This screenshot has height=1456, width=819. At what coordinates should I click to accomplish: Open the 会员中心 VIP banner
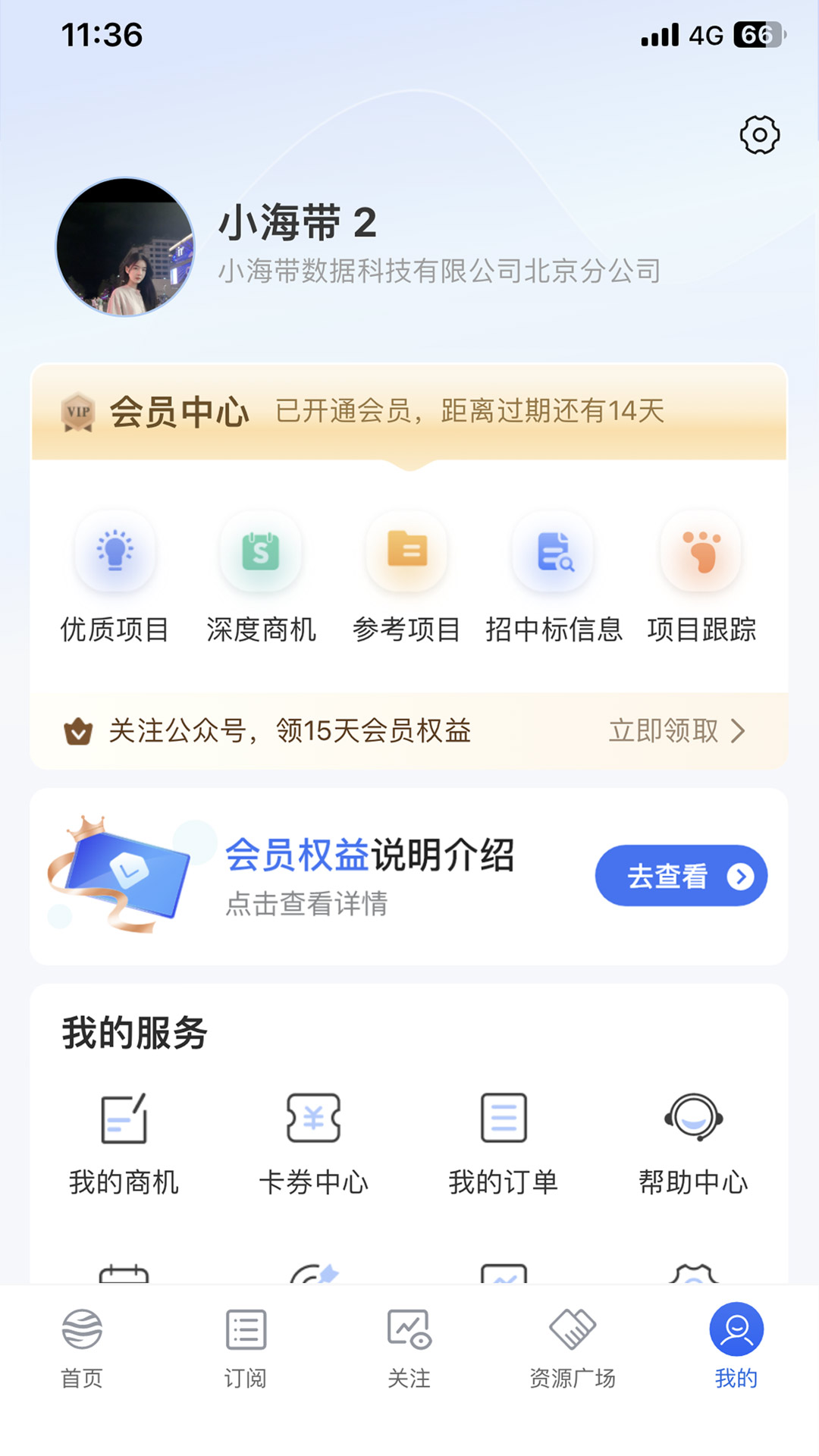[409, 412]
